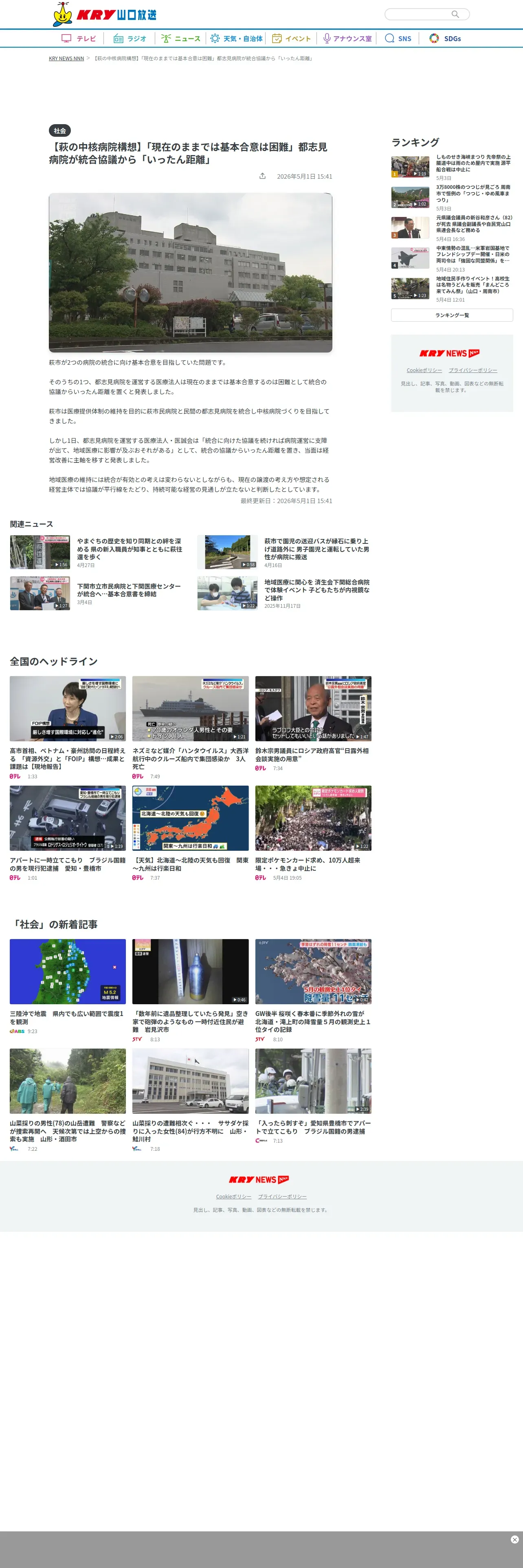The height and width of the screenshot is (1568, 523).
Task: Open the アナウンス室 page
Action: click(347, 38)
